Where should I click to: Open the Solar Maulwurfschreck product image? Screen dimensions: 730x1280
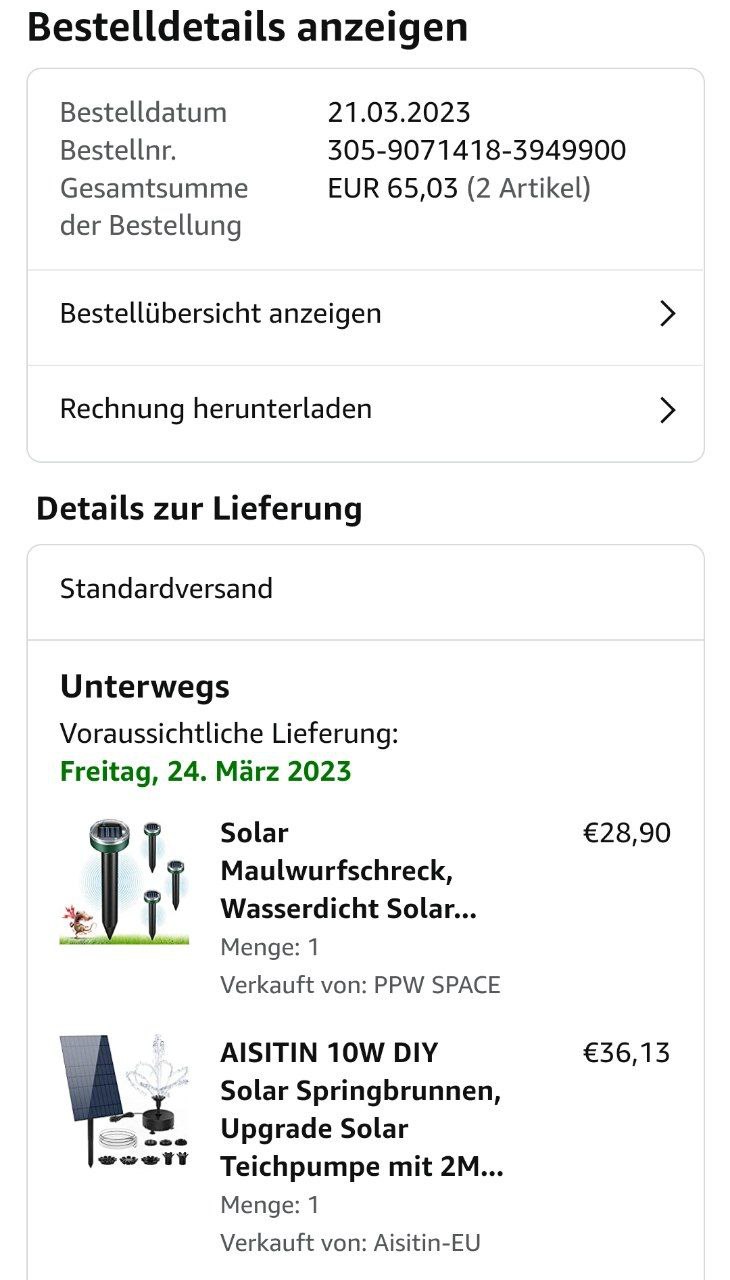(x=124, y=881)
